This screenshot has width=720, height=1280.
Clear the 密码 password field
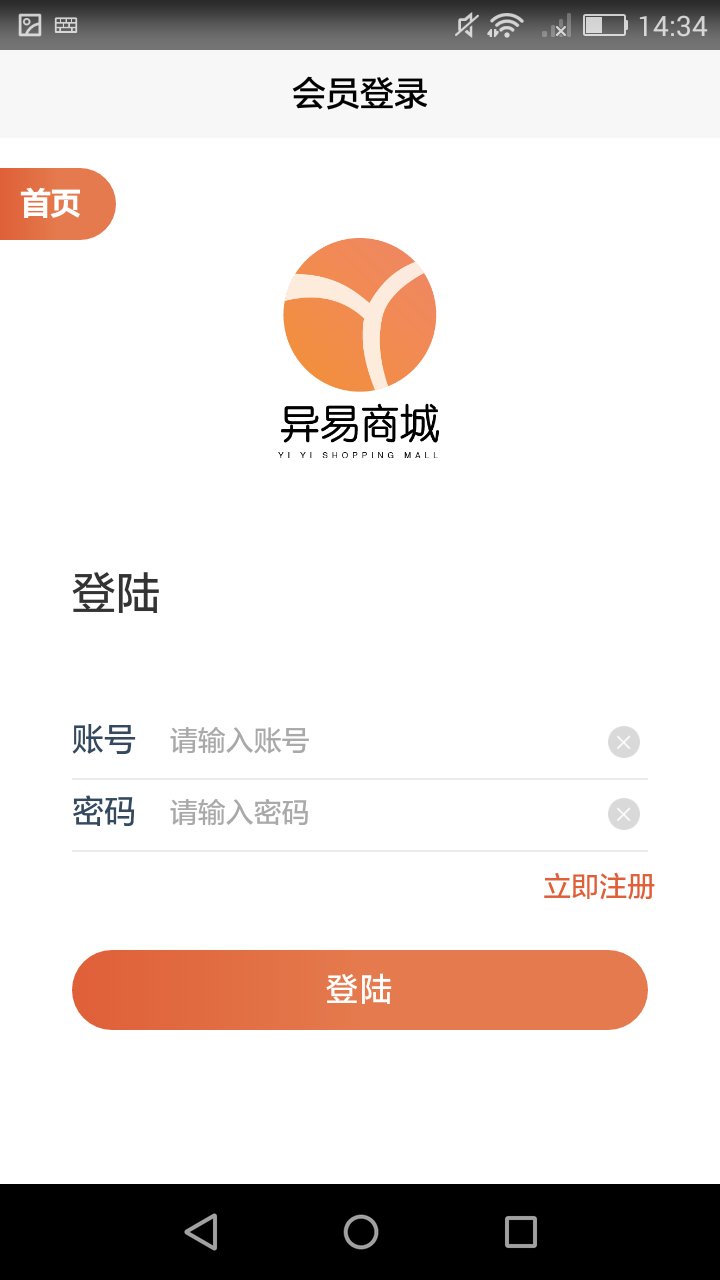pyautogui.click(x=624, y=814)
